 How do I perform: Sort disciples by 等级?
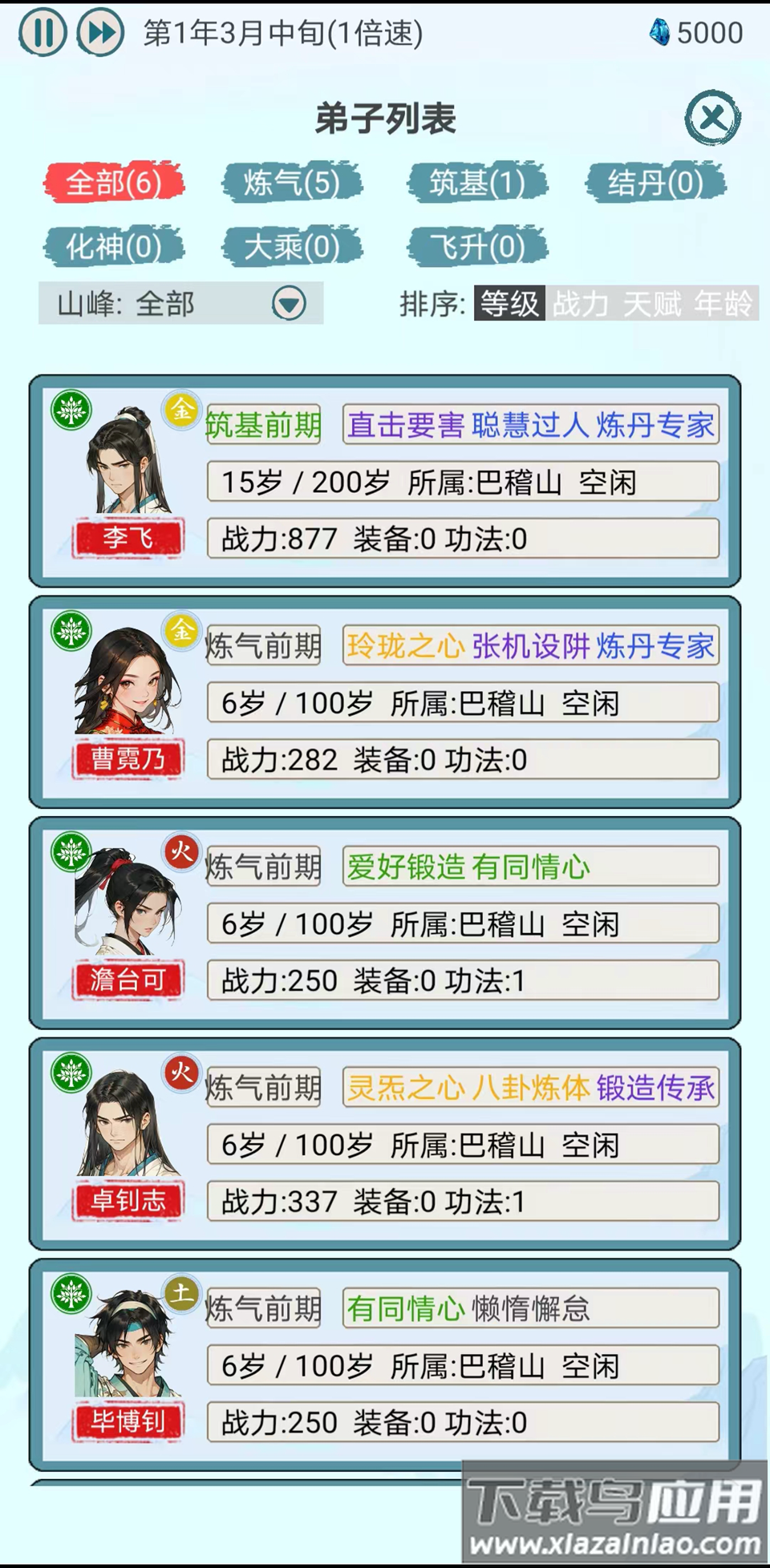pos(509,304)
